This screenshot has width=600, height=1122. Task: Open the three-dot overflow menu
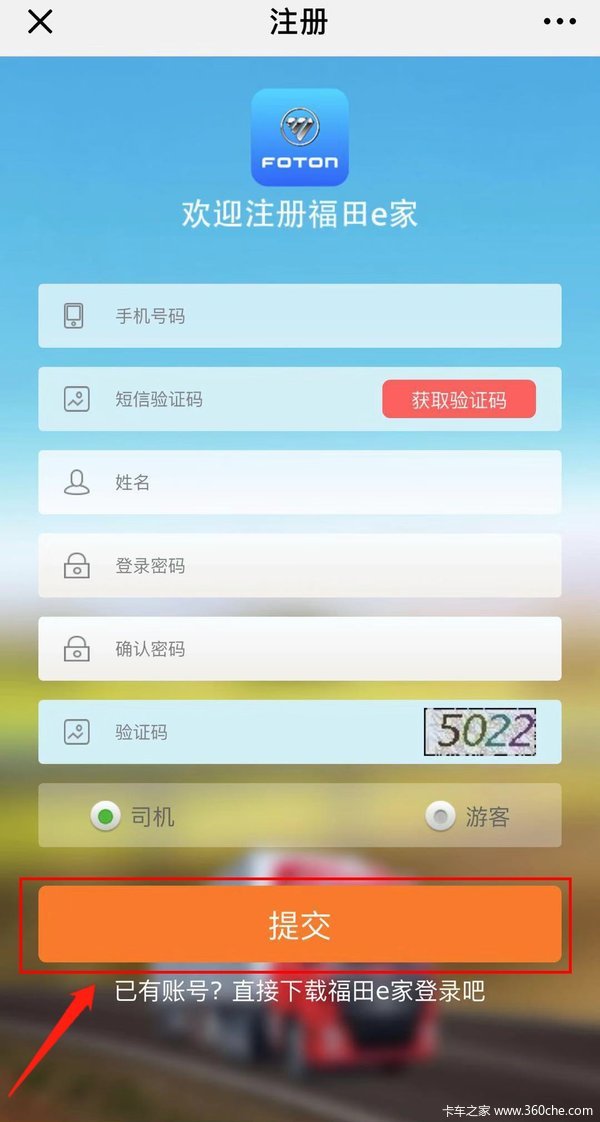(560, 22)
